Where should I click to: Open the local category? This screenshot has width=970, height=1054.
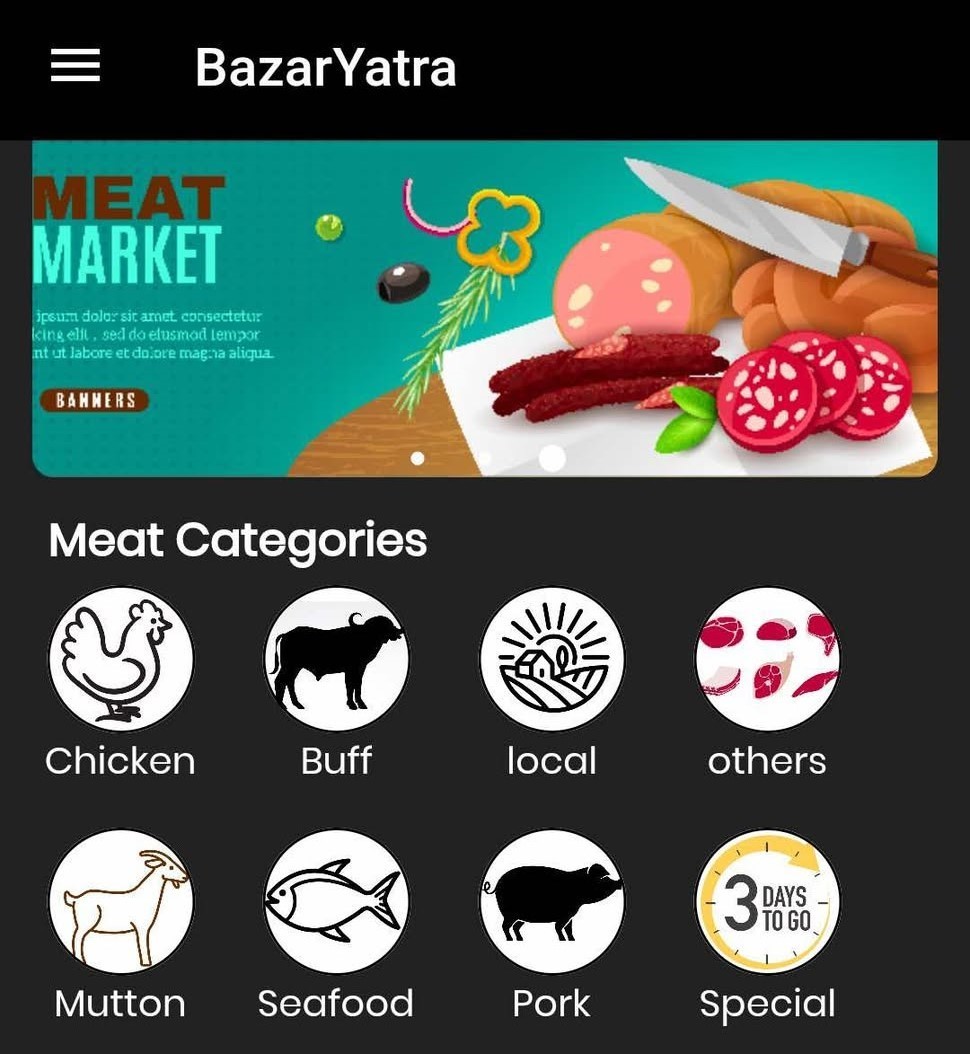click(552, 659)
